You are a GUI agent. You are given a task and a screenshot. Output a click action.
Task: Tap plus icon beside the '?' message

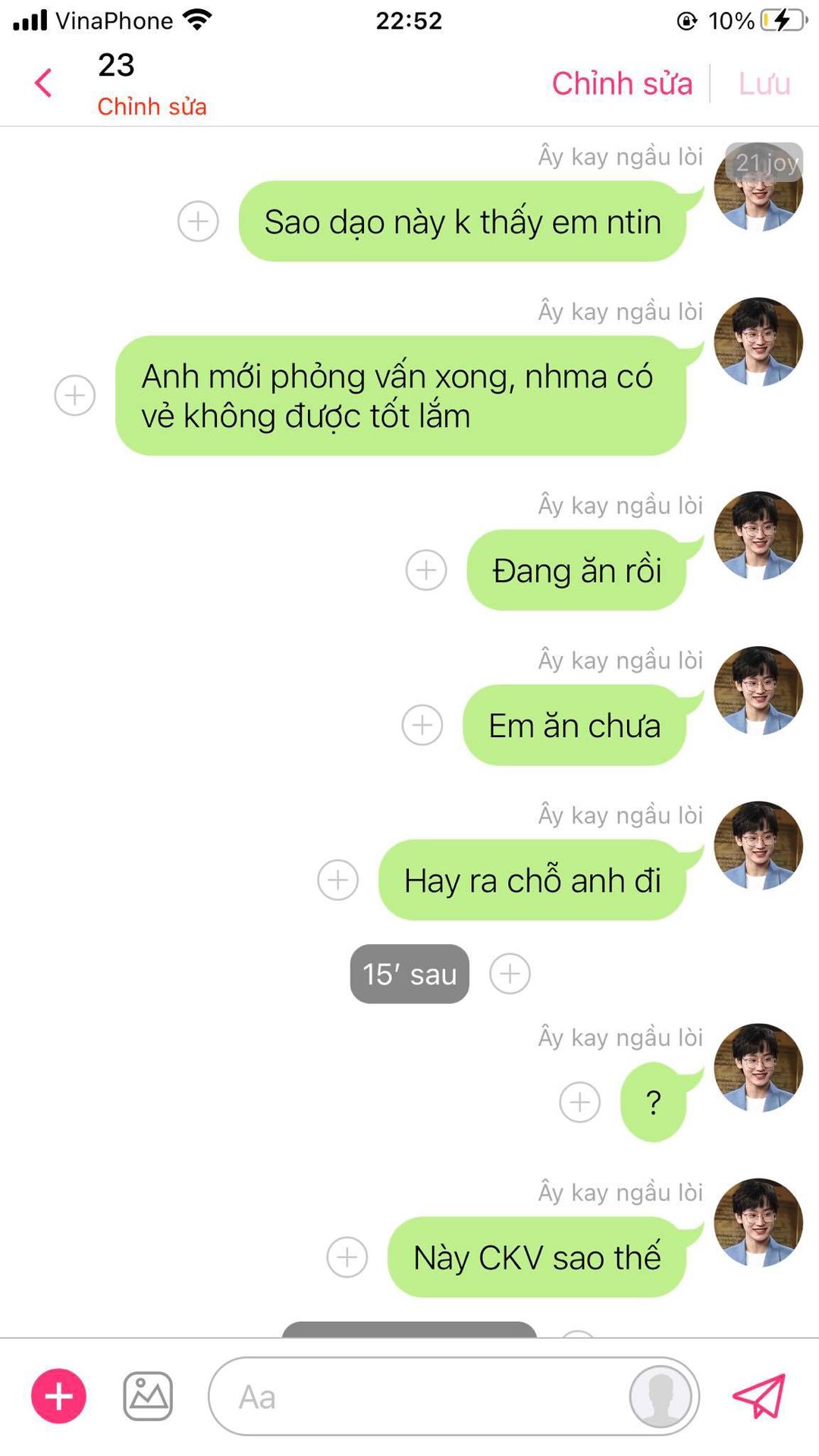coord(579,1102)
